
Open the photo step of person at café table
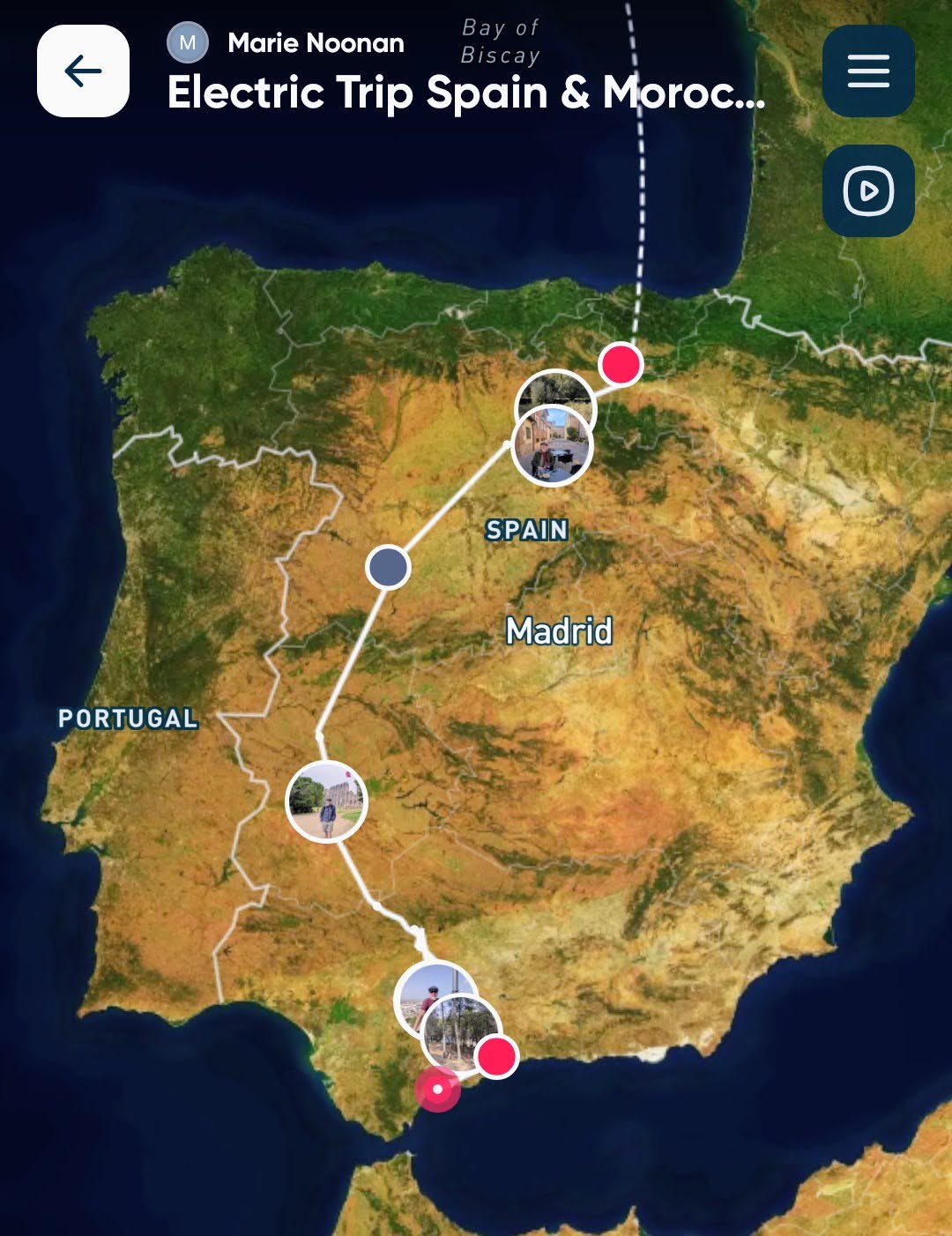pos(553,448)
